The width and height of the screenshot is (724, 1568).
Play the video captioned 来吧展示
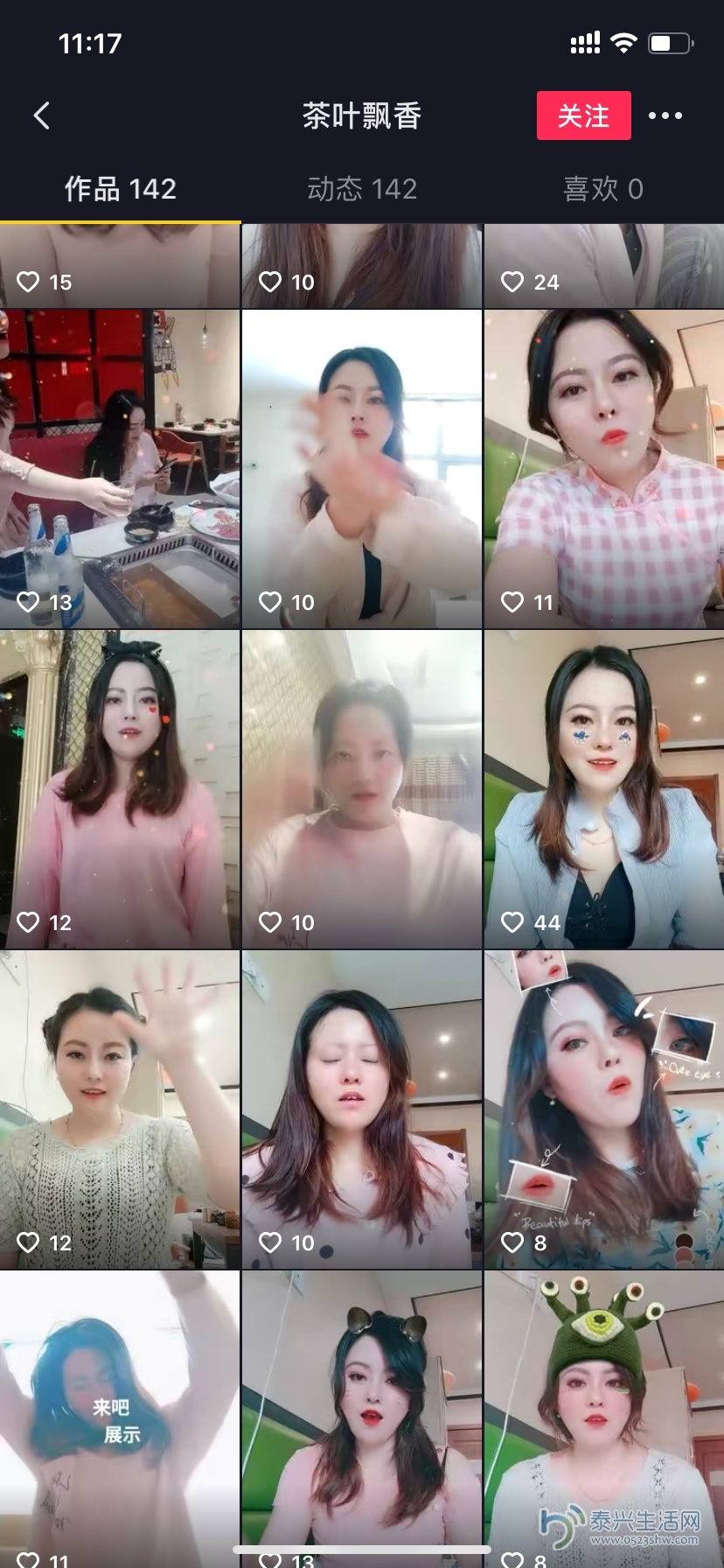(120, 1417)
